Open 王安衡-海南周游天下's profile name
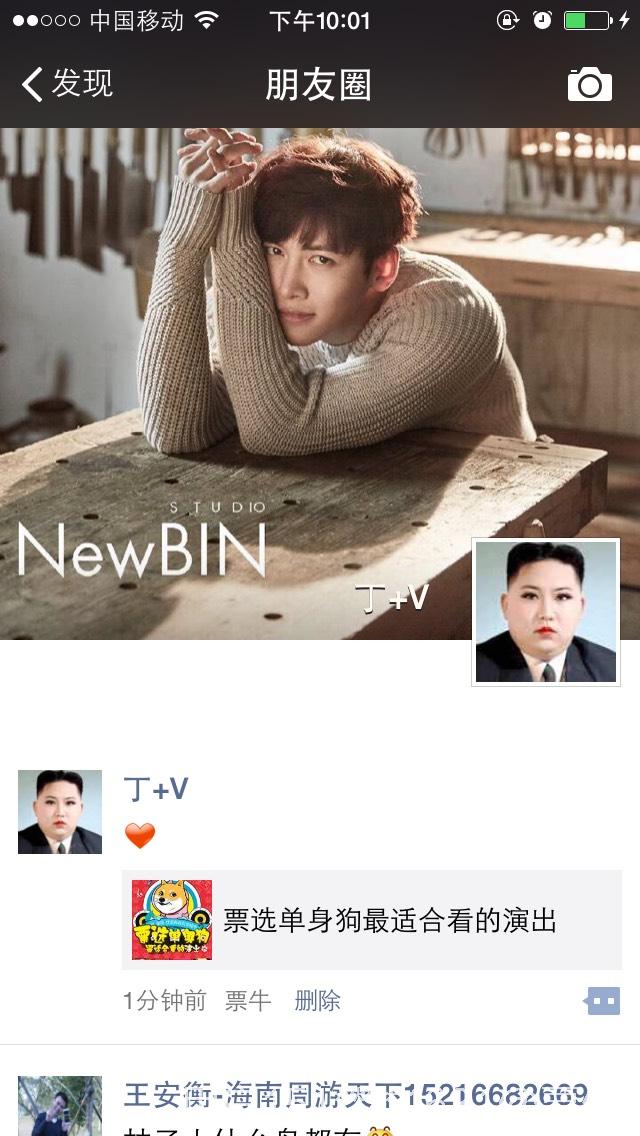This screenshot has width=640, height=1136. tap(354, 1095)
